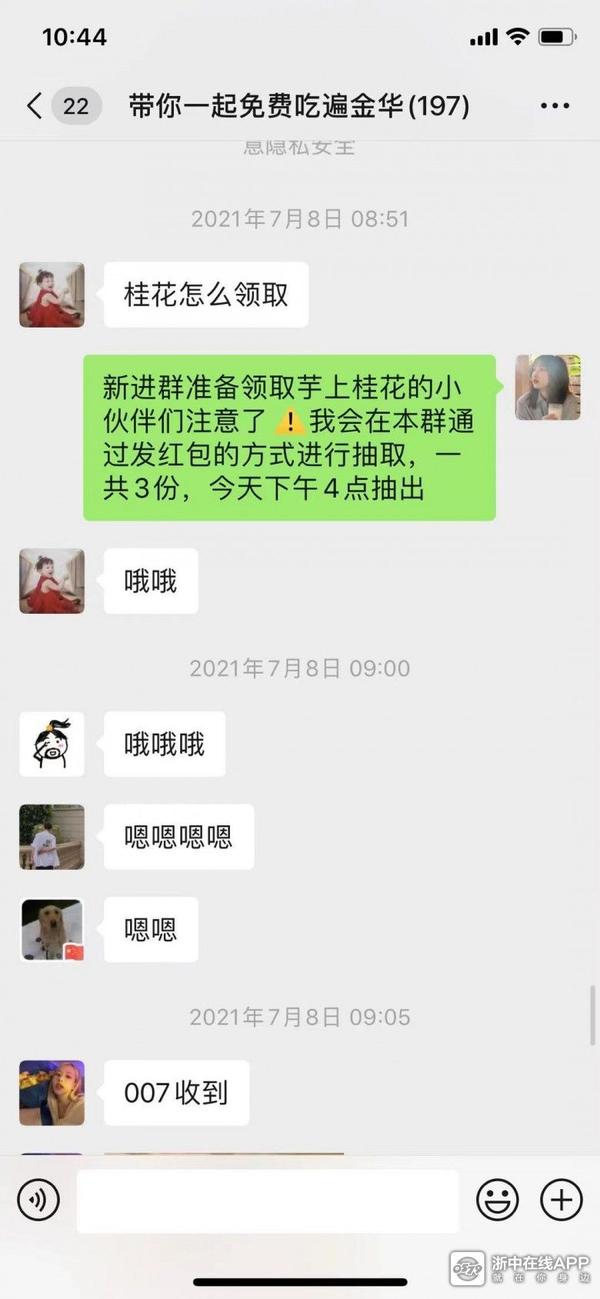This screenshot has height=1299, width=600.
Task: Tap the message text field
Action: pyautogui.click(x=267, y=1200)
